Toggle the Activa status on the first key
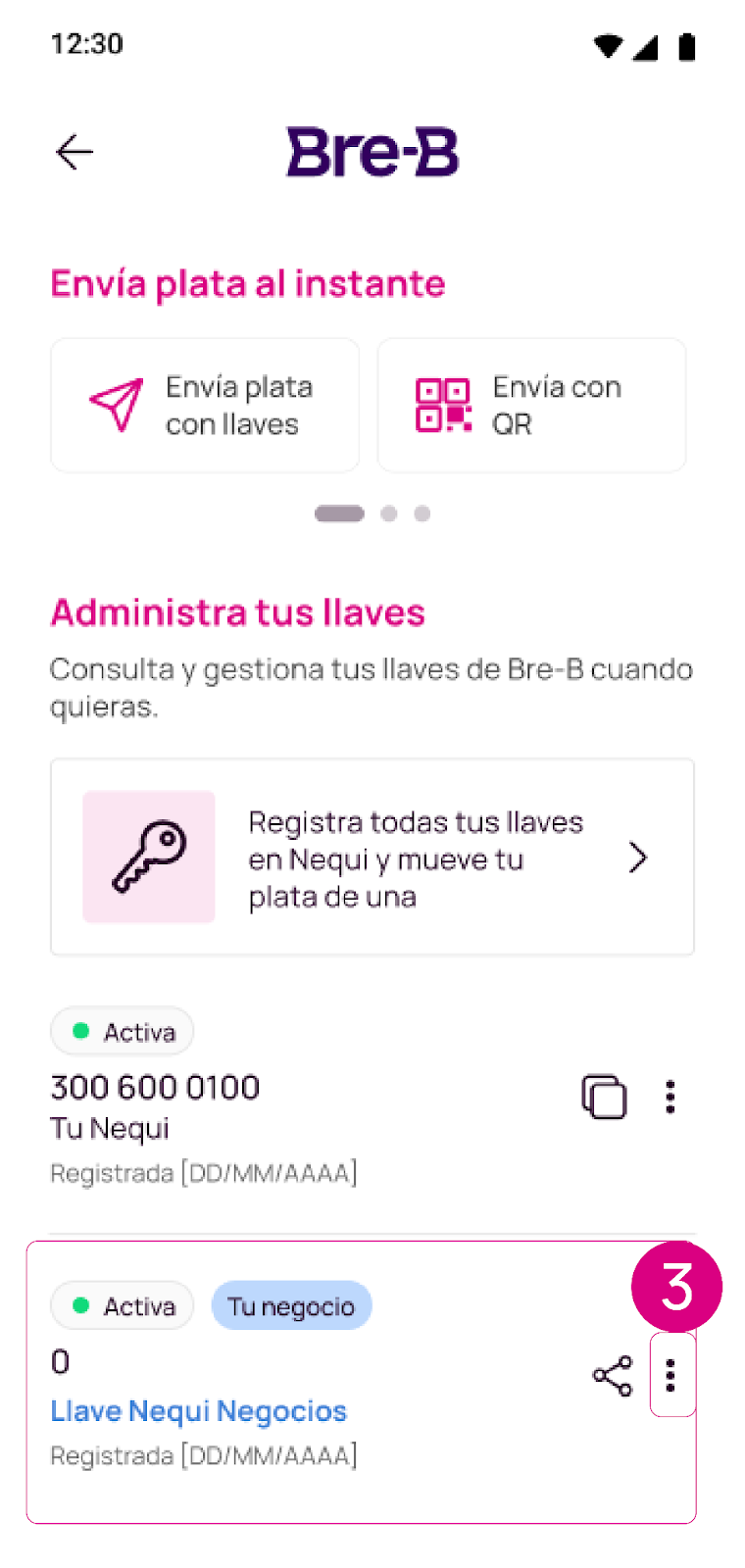 122,1031
